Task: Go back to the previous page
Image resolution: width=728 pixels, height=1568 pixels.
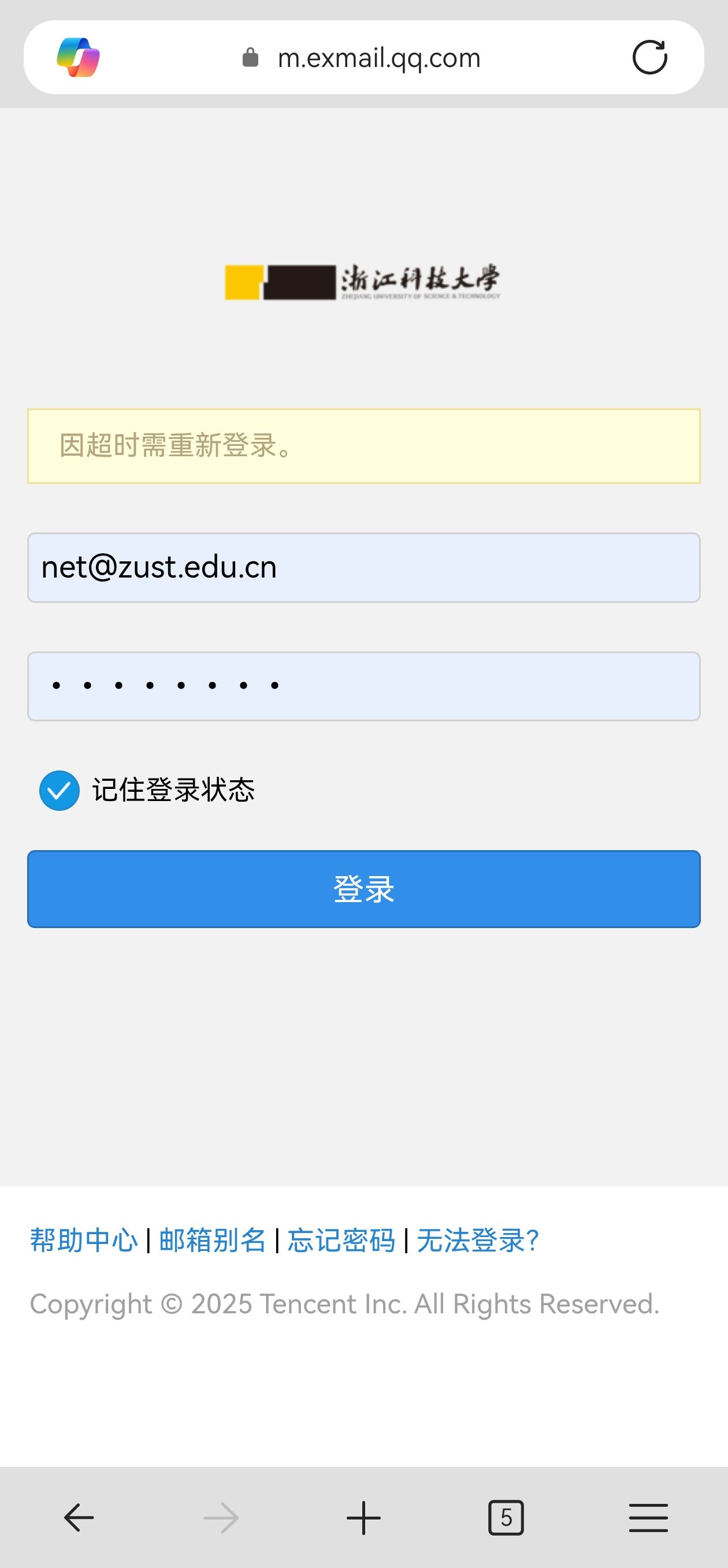Action: click(79, 1518)
